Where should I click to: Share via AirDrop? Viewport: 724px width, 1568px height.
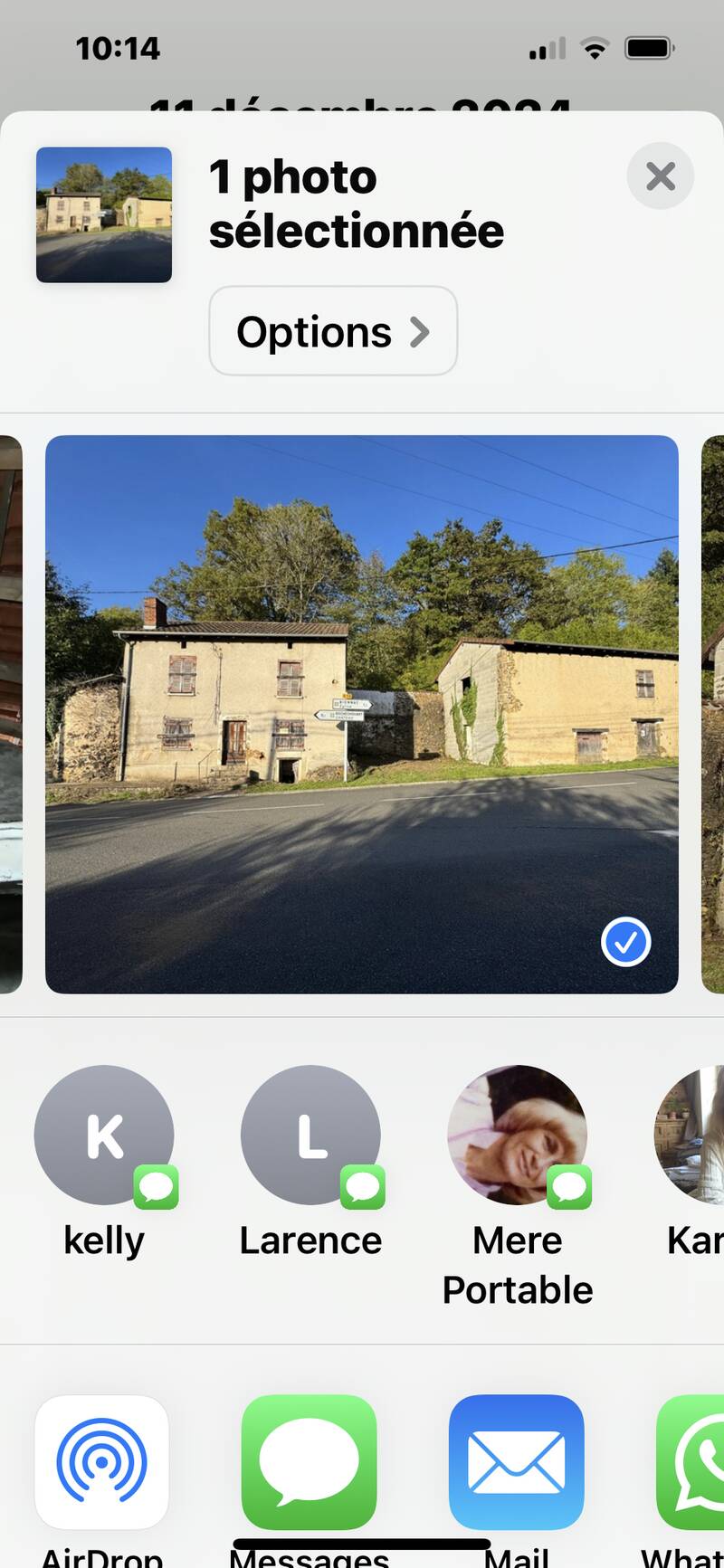(101, 1460)
